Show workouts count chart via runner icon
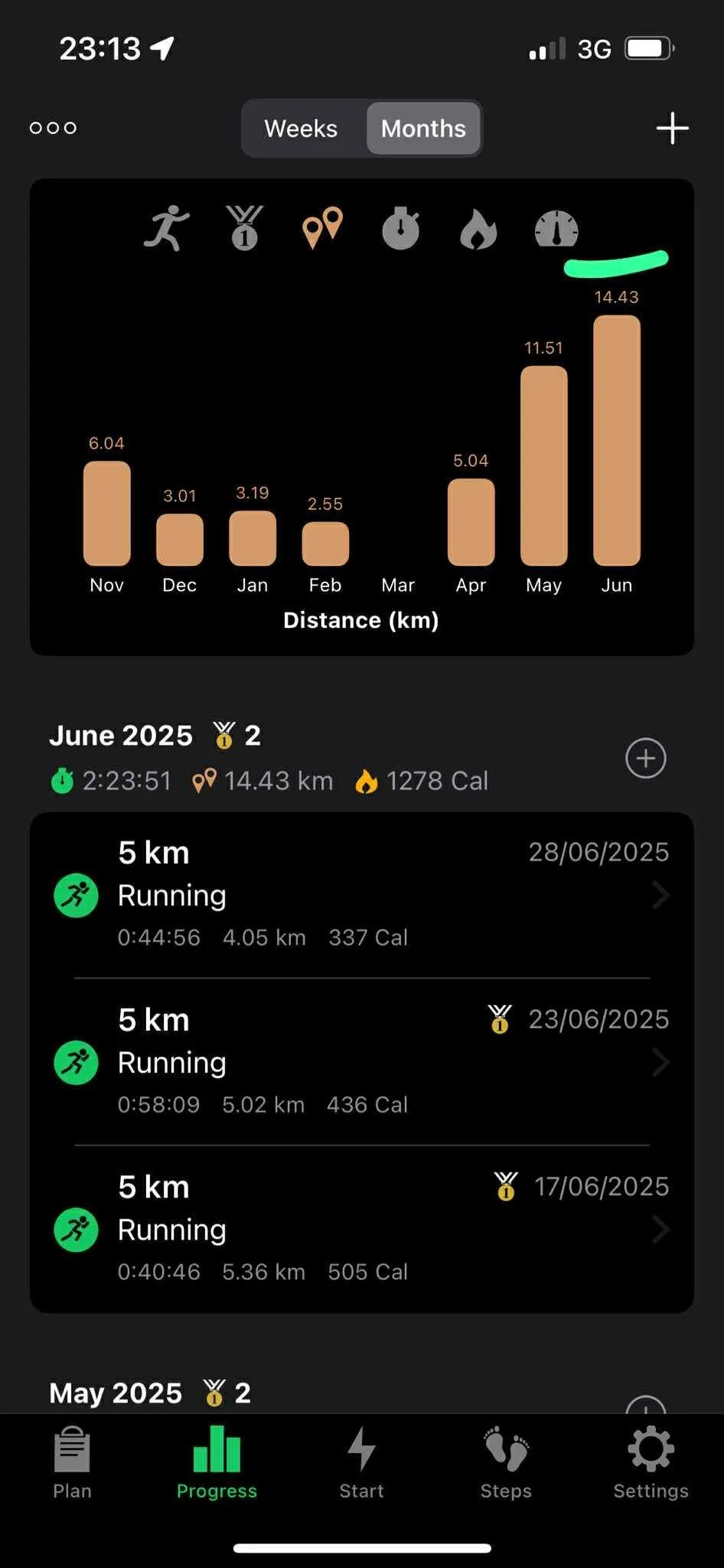 click(x=167, y=228)
